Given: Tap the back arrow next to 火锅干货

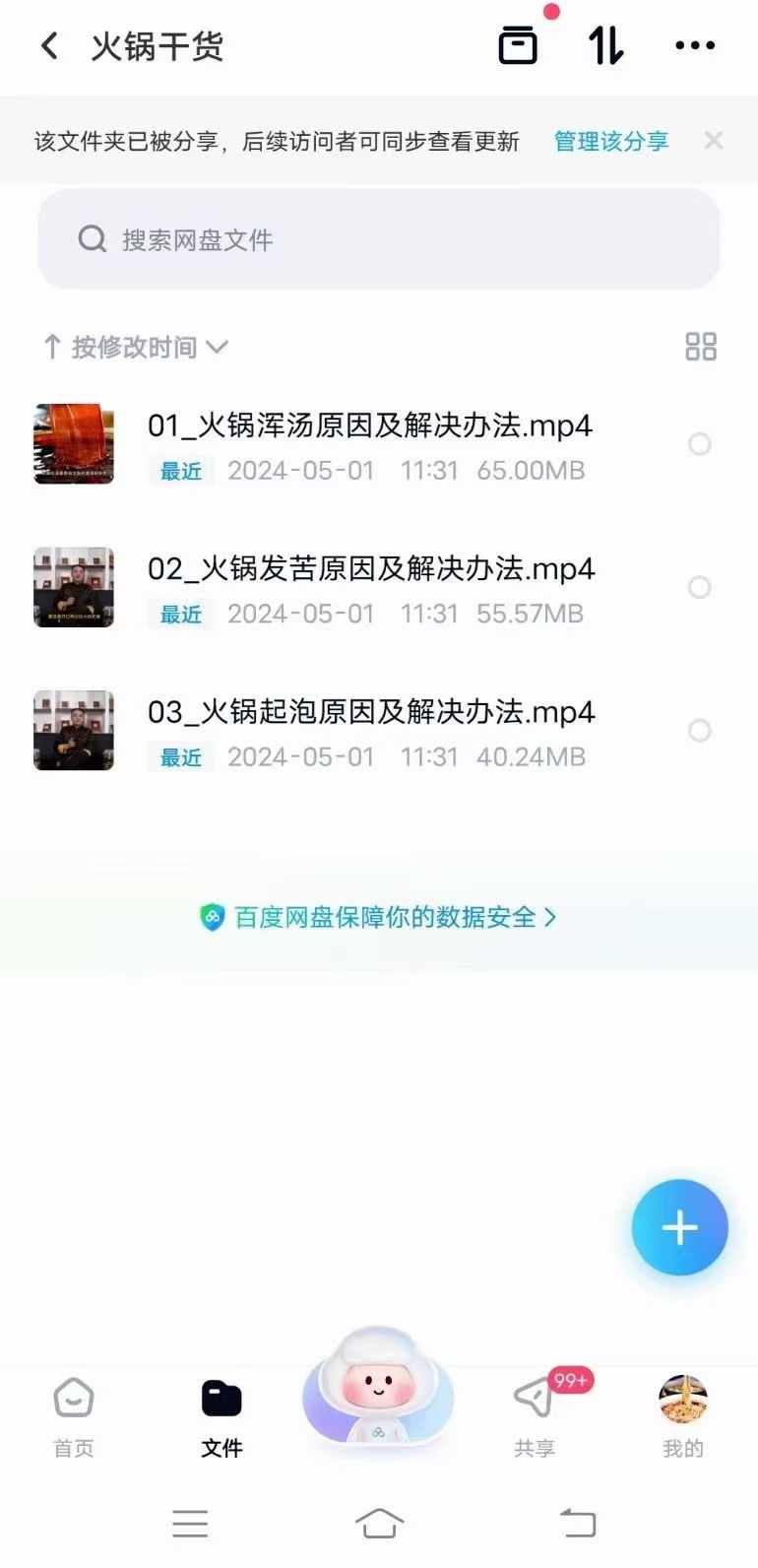Looking at the screenshot, I should pyautogui.click(x=48, y=45).
